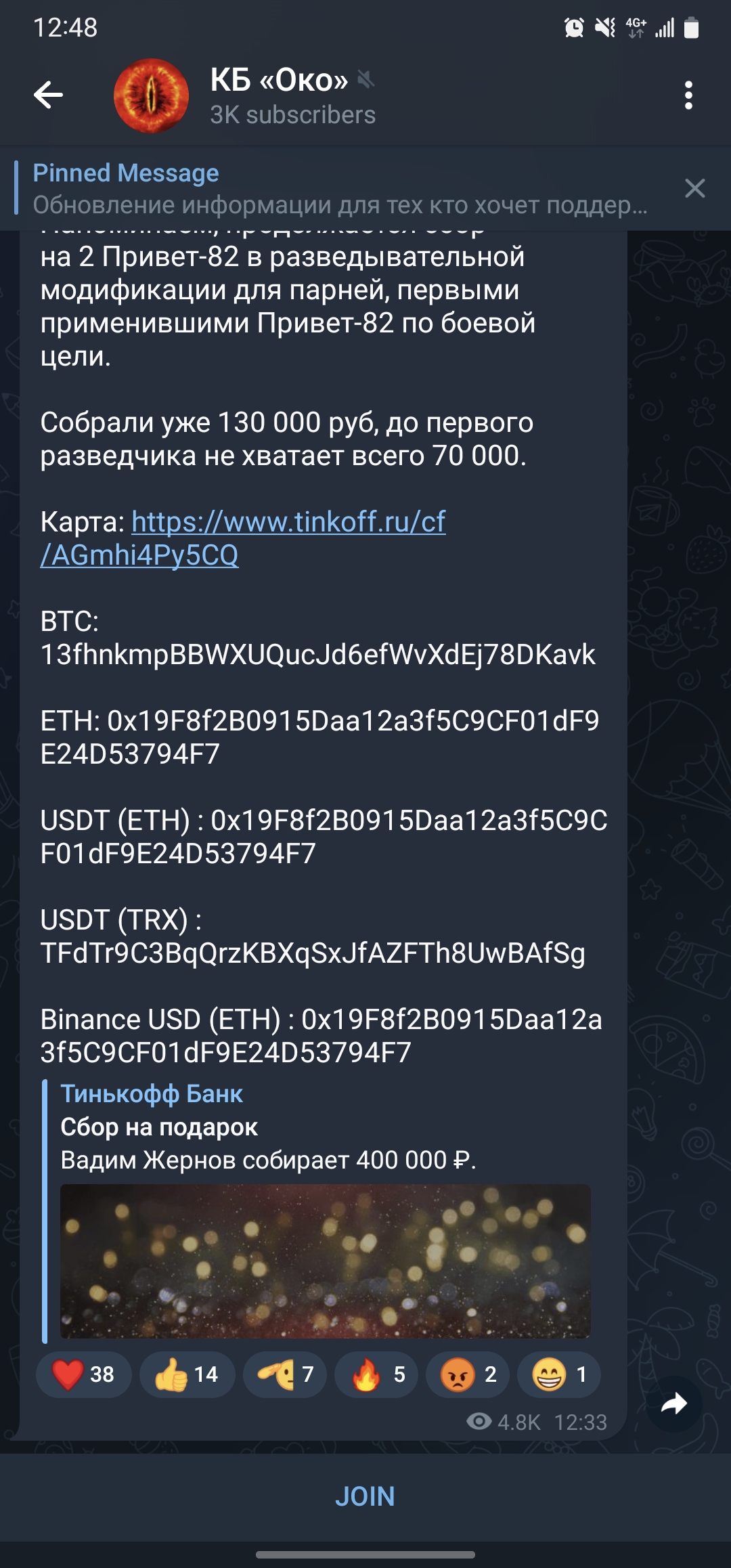
Task: Dismiss the pinned message bar
Action: (694, 188)
